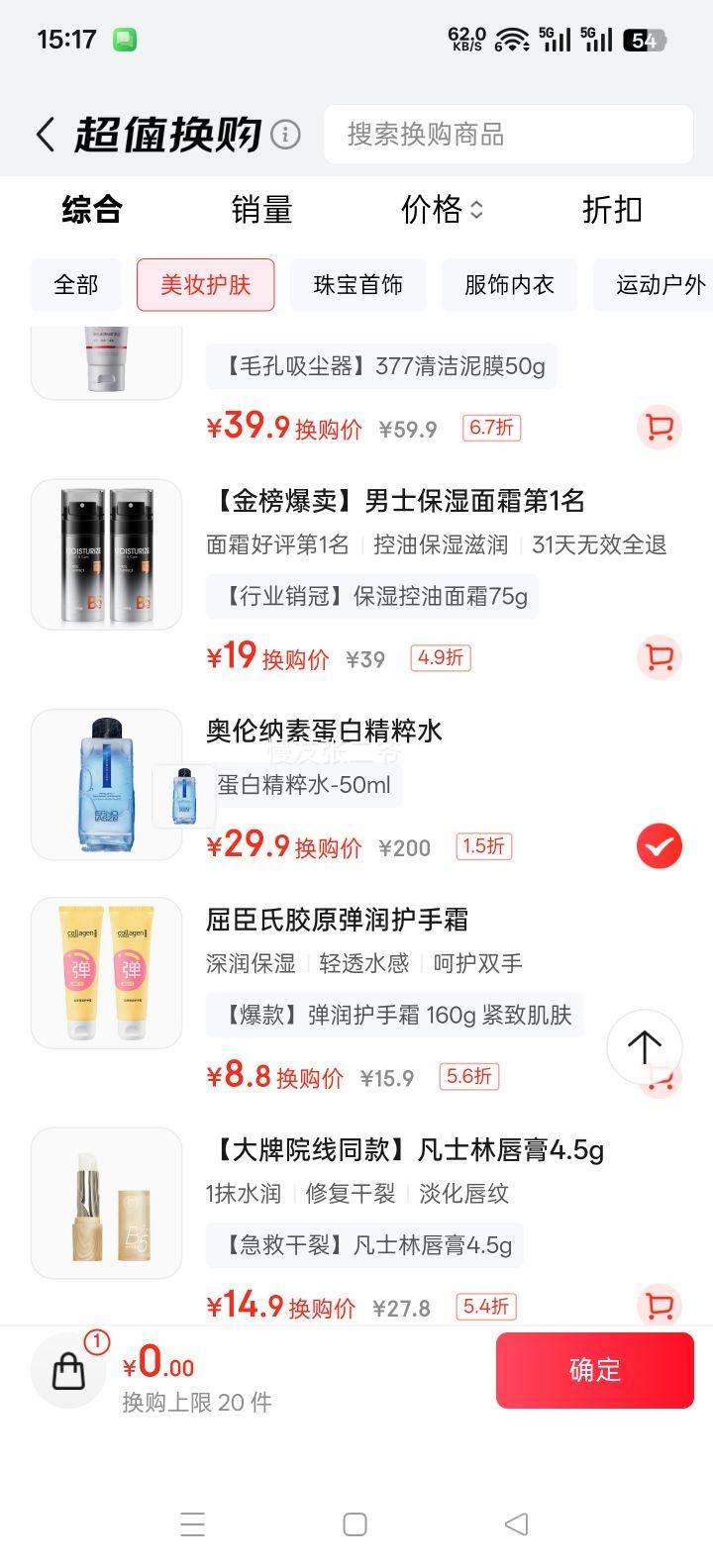The width and height of the screenshot is (713, 1568).
Task: Tap the back arrow beside 超值换购
Action: click(x=44, y=134)
